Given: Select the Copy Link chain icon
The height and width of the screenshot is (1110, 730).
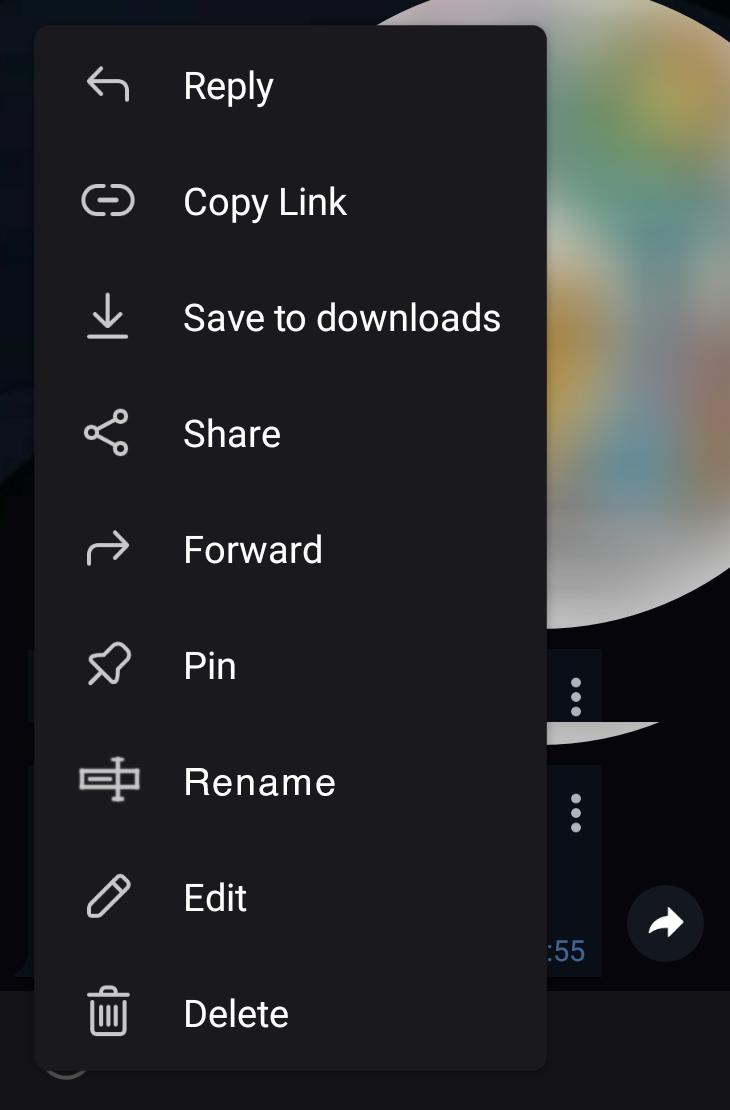Looking at the screenshot, I should pyautogui.click(x=107, y=200).
